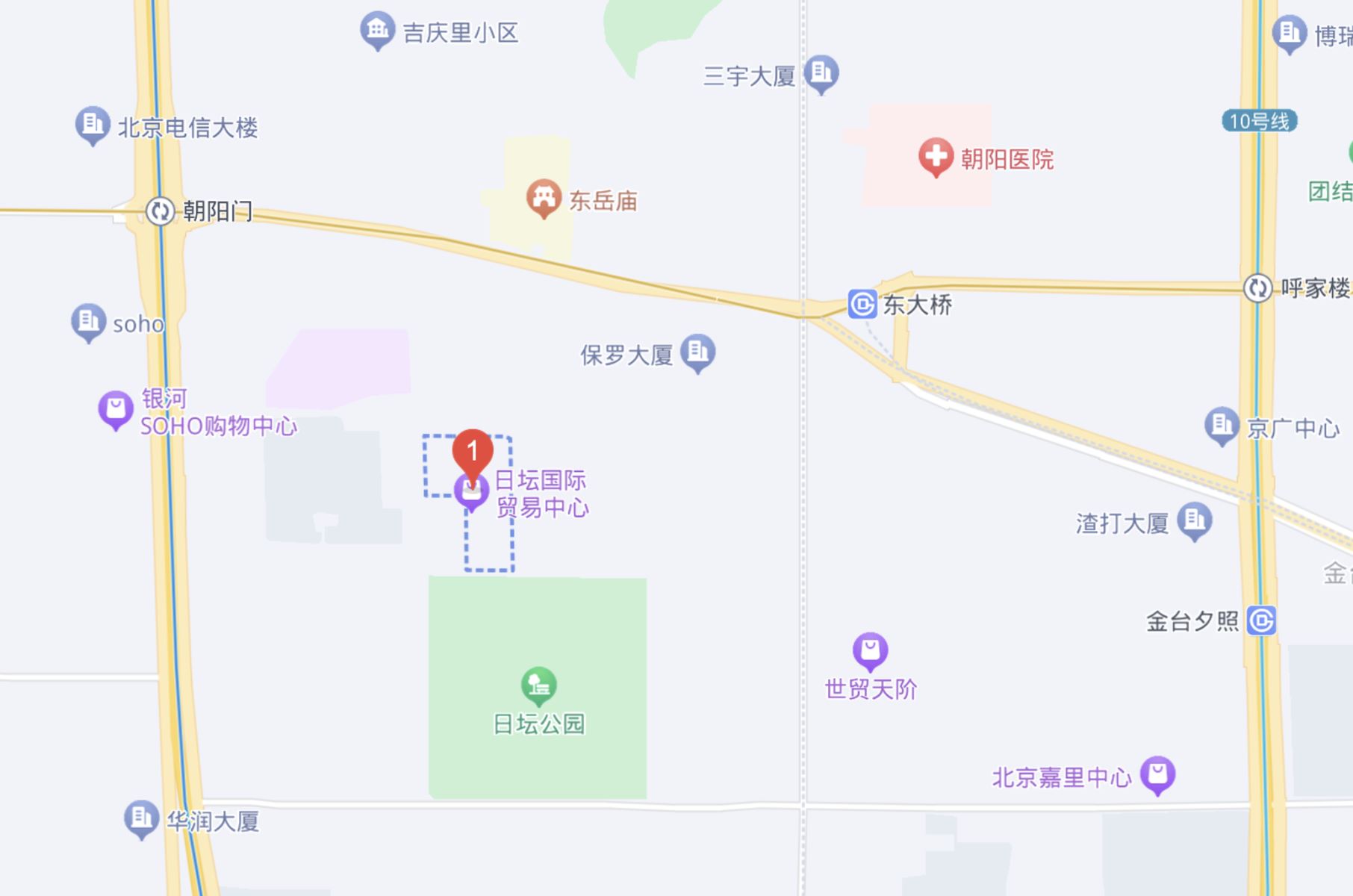The image size is (1353, 896).
Task: Select the soho building marker
Action: 88,322
